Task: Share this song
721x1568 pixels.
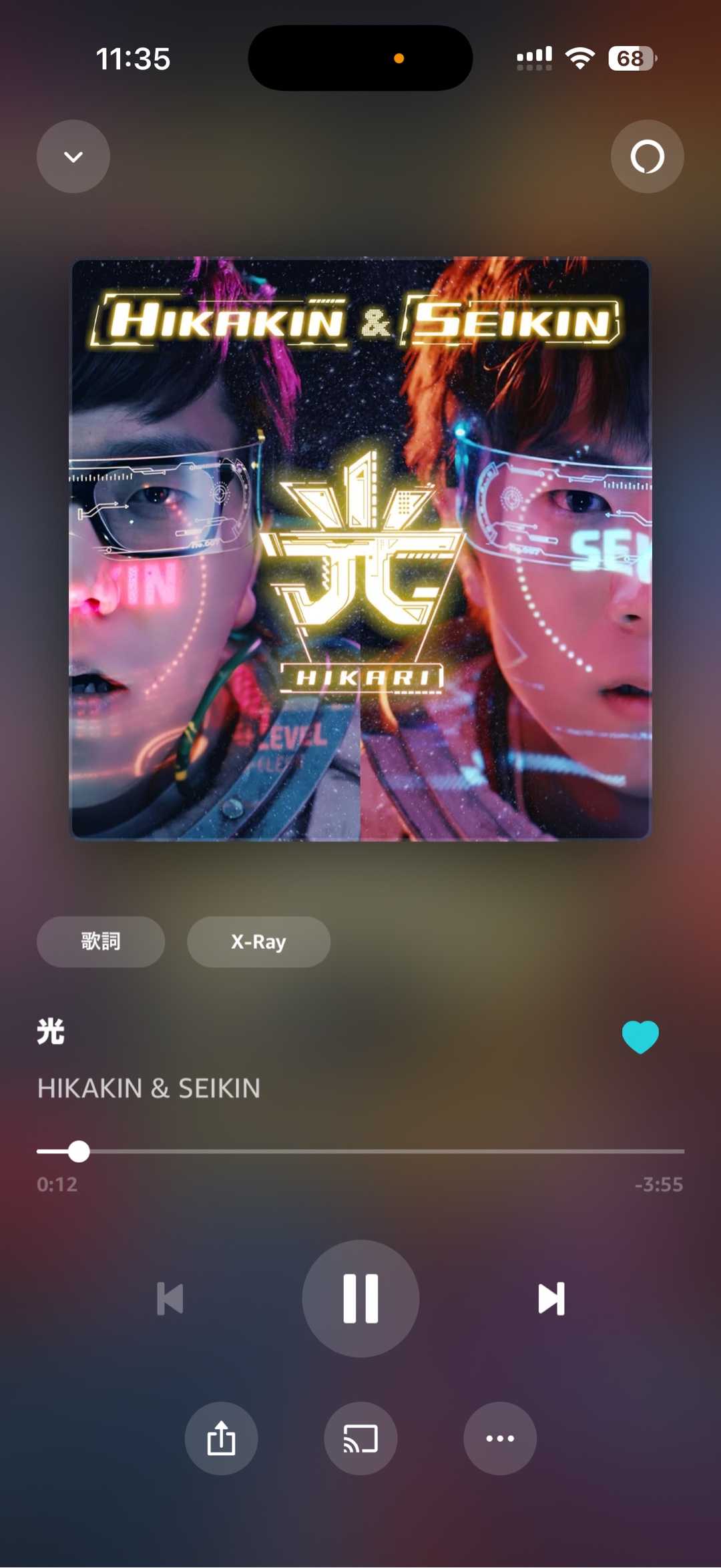Action: click(221, 1438)
